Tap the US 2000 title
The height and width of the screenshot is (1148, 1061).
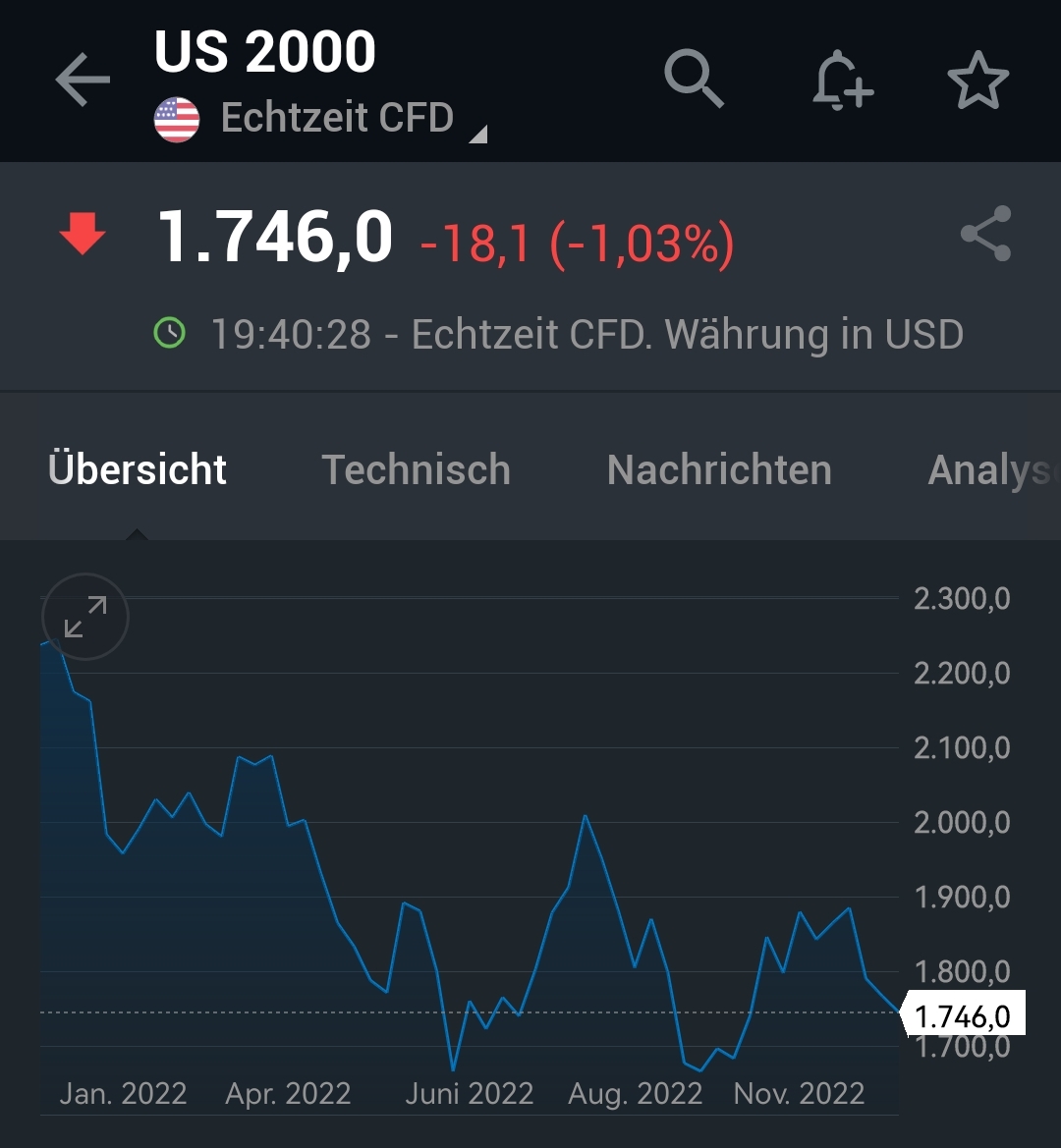(265, 51)
